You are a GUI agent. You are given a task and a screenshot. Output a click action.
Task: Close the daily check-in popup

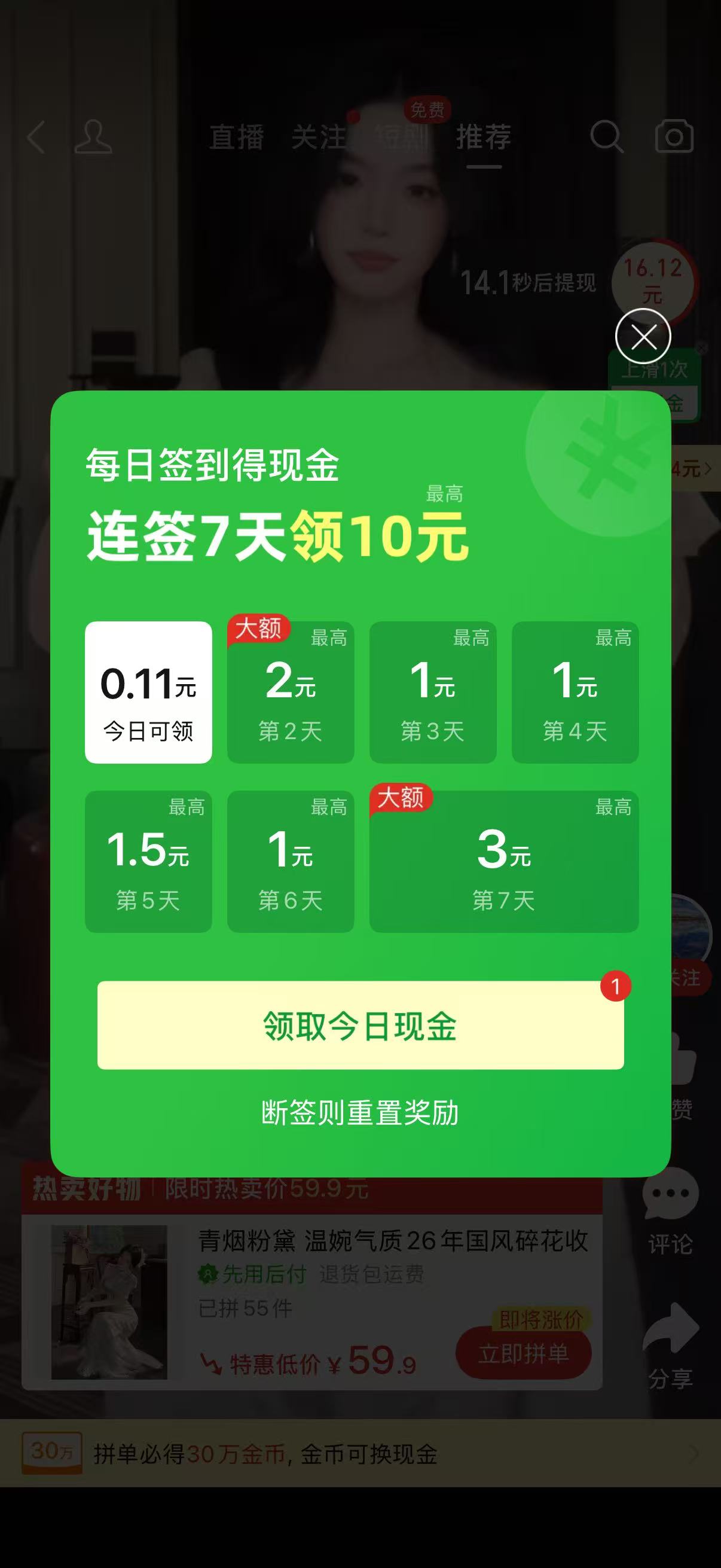pyautogui.click(x=643, y=337)
